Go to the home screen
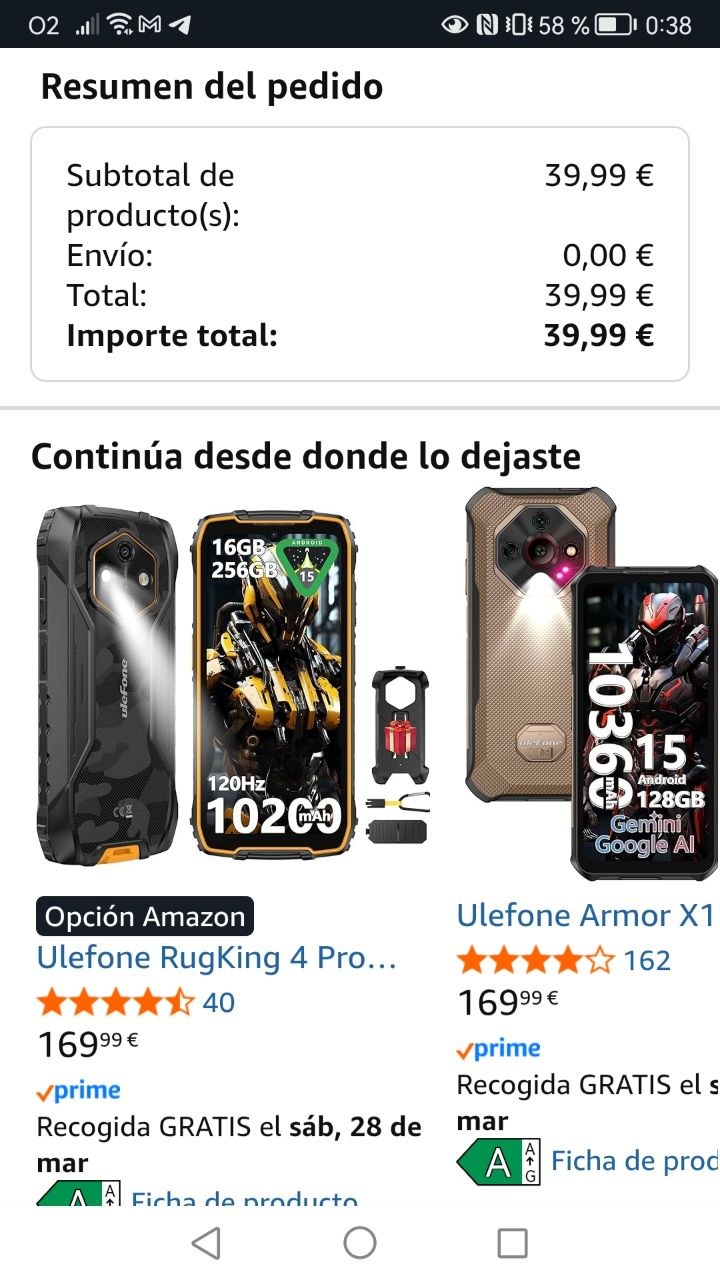 tap(360, 1243)
